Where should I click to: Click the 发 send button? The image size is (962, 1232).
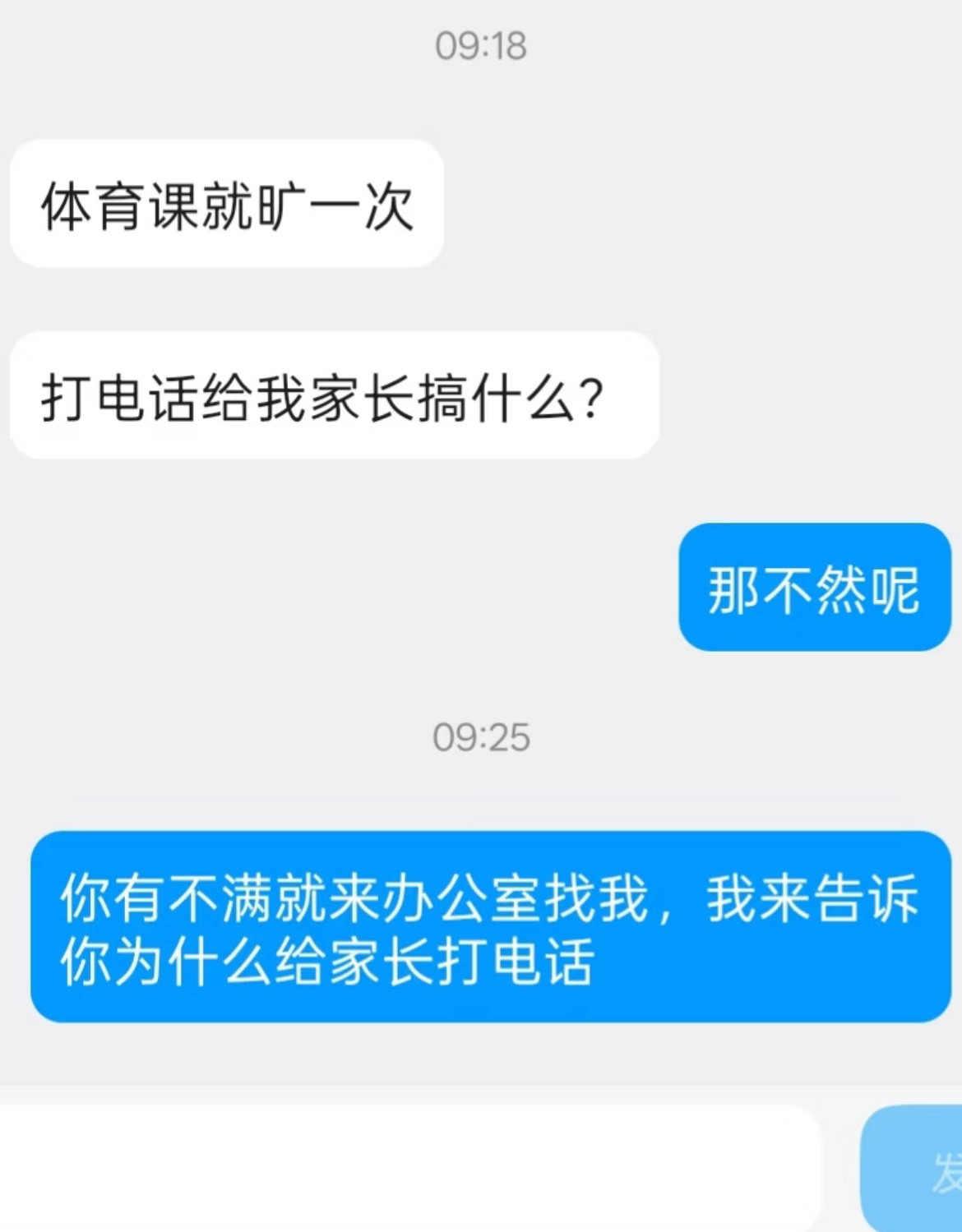pos(937,1175)
